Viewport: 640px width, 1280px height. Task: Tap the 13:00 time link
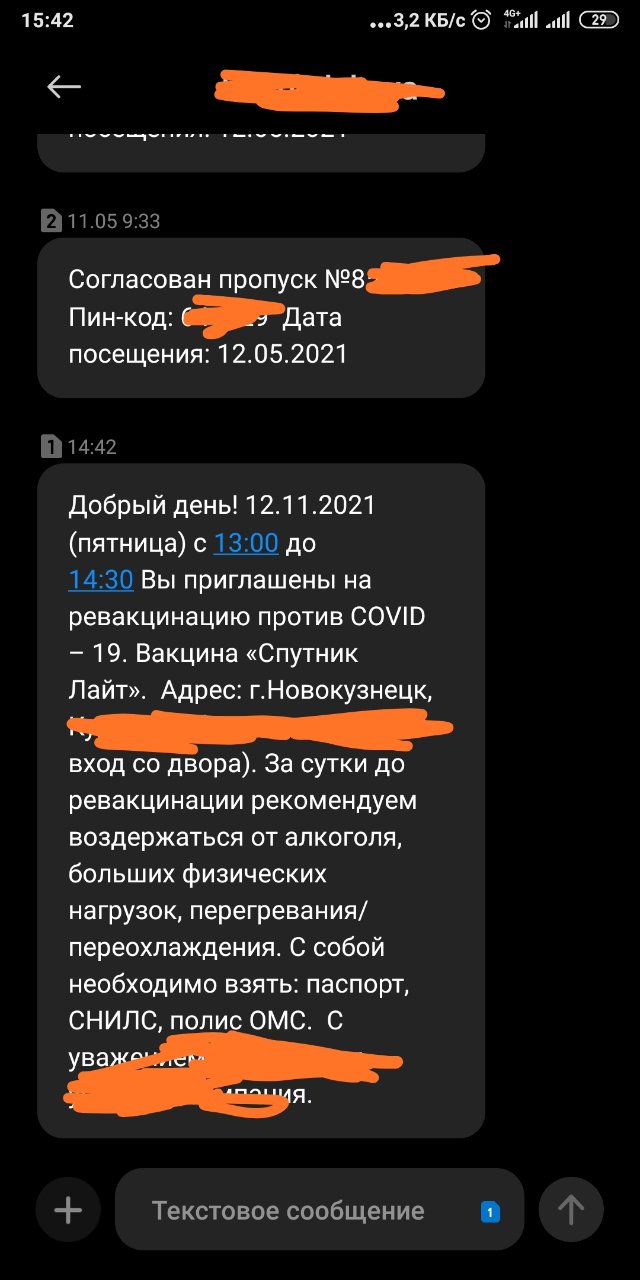(x=245, y=543)
